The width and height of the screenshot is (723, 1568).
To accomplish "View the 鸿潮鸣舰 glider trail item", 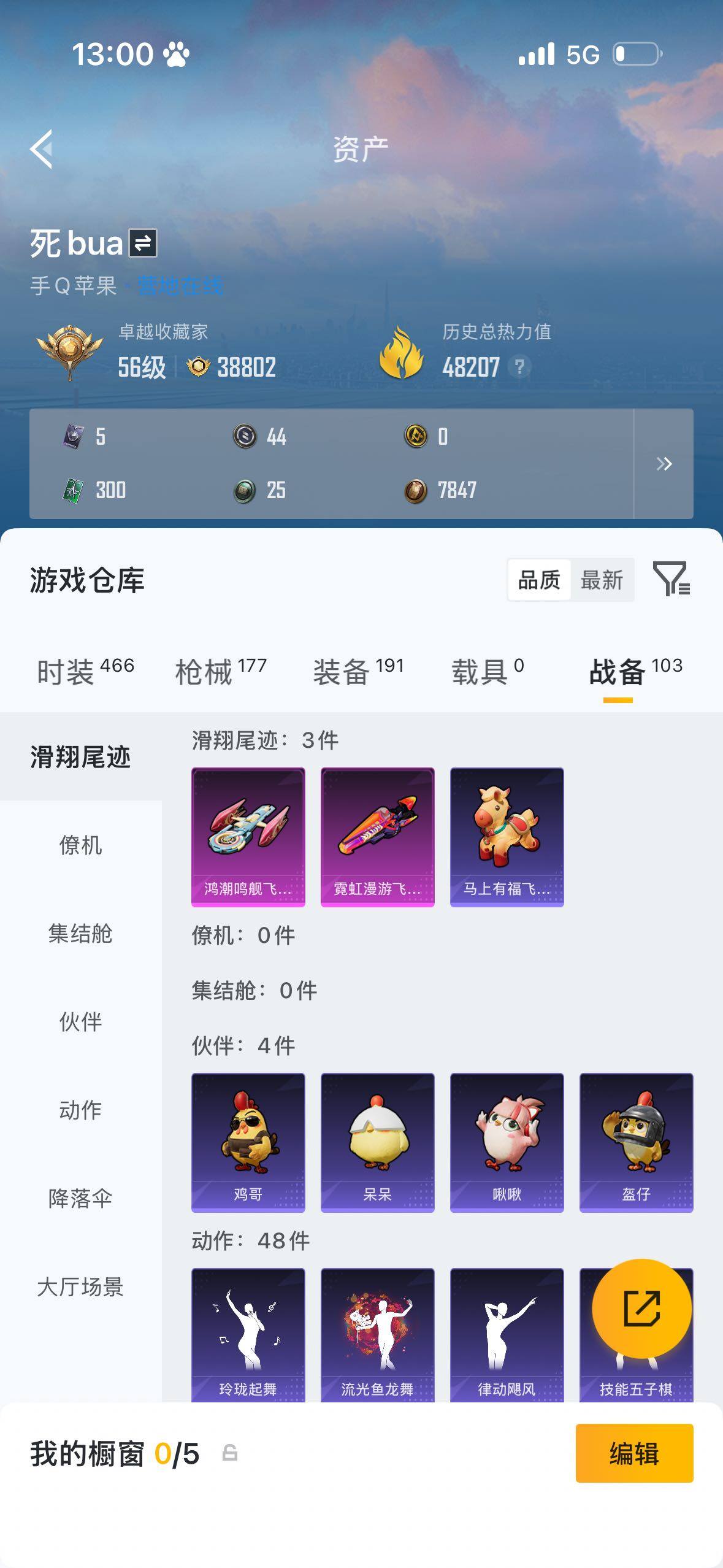I will (248, 837).
